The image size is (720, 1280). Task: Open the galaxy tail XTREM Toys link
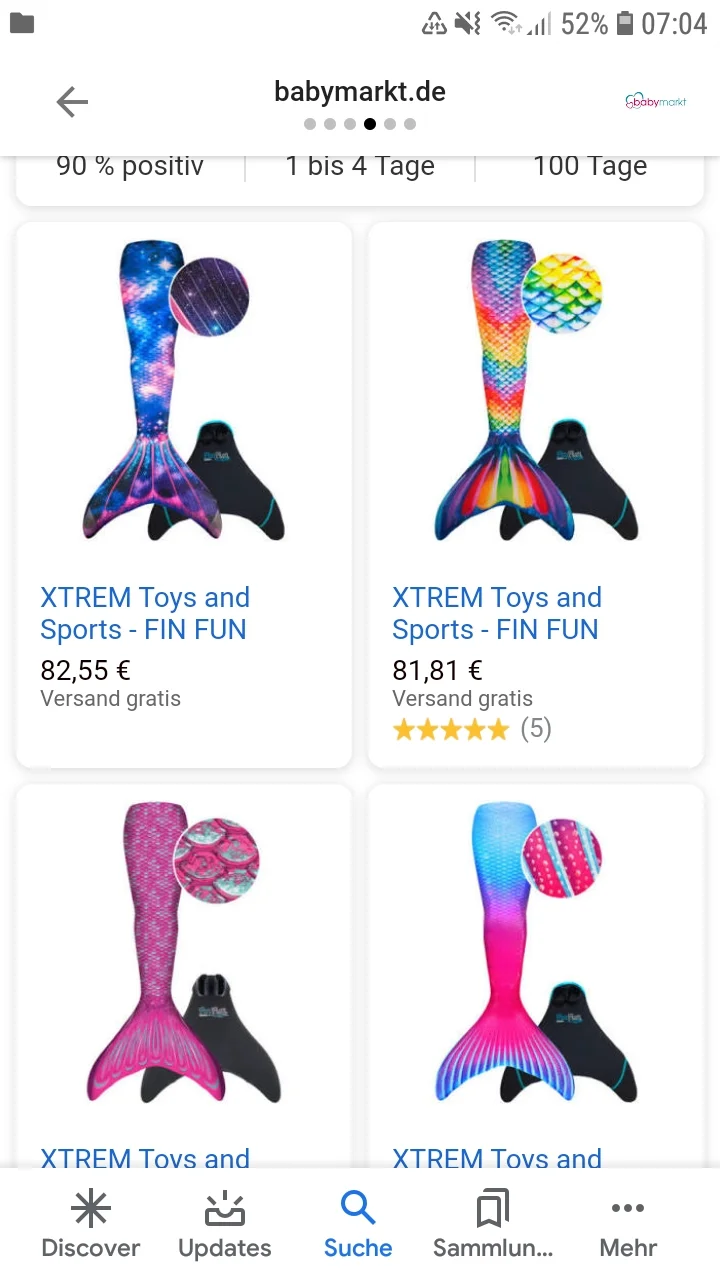click(x=145, y=613)
